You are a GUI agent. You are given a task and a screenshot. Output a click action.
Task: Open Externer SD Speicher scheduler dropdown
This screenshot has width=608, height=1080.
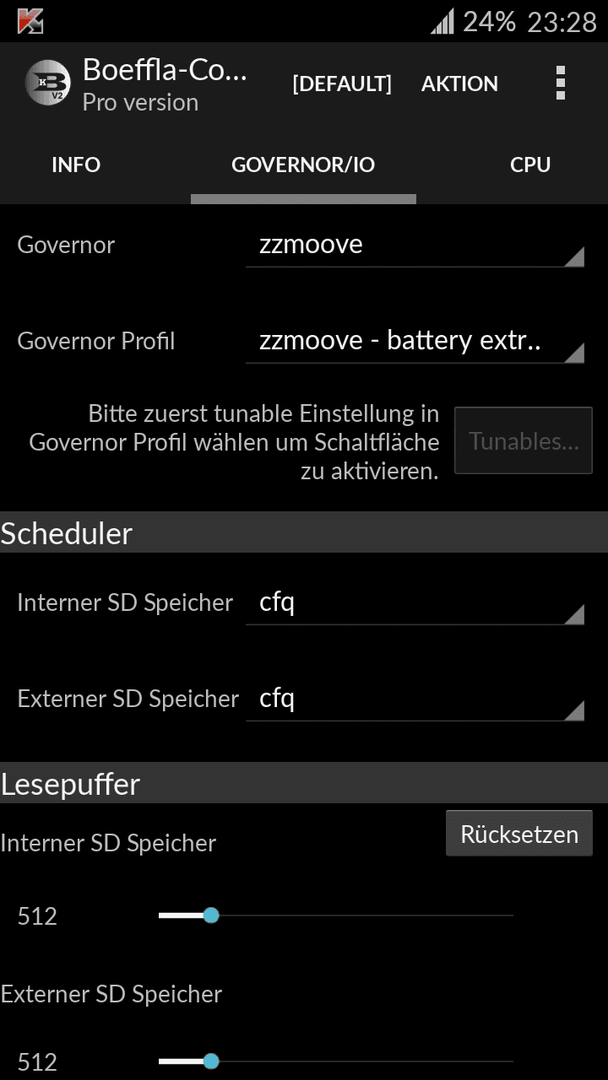415,700
